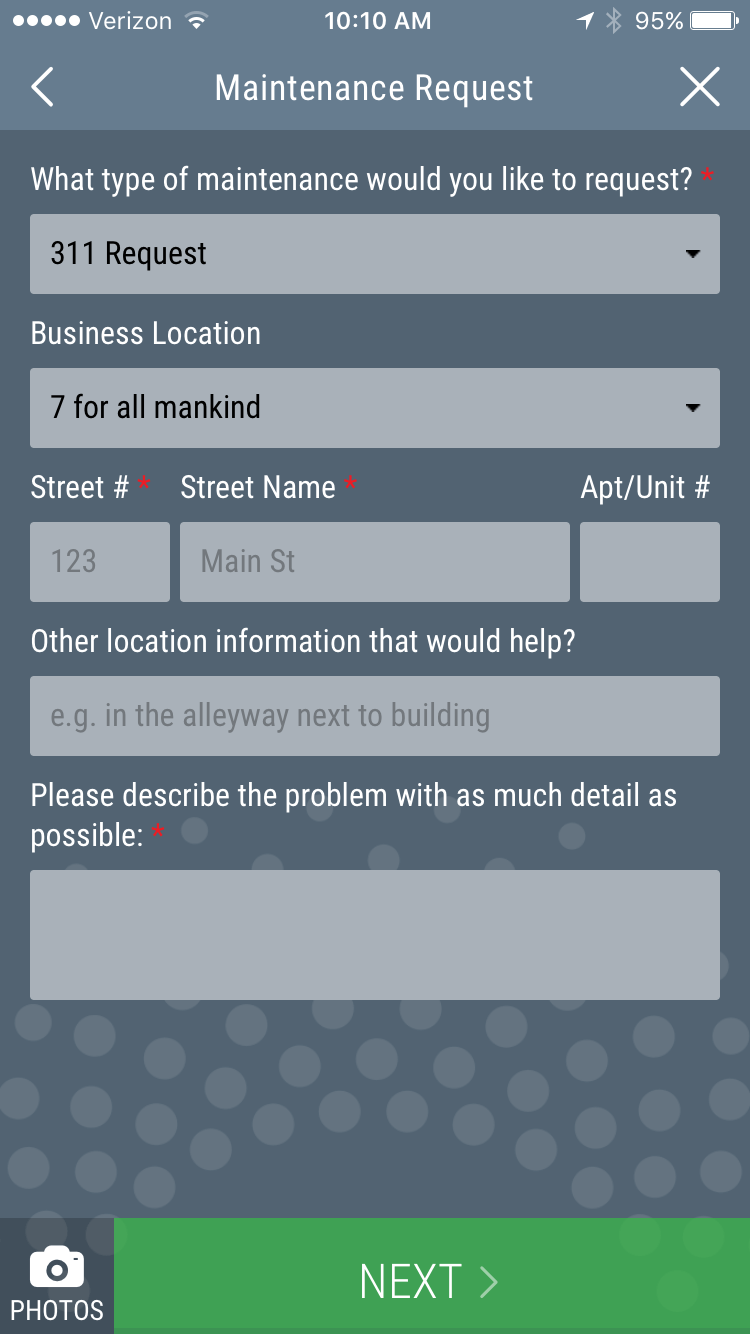
Task: Tap the other location information field
Action: click(x=374, y=716)
